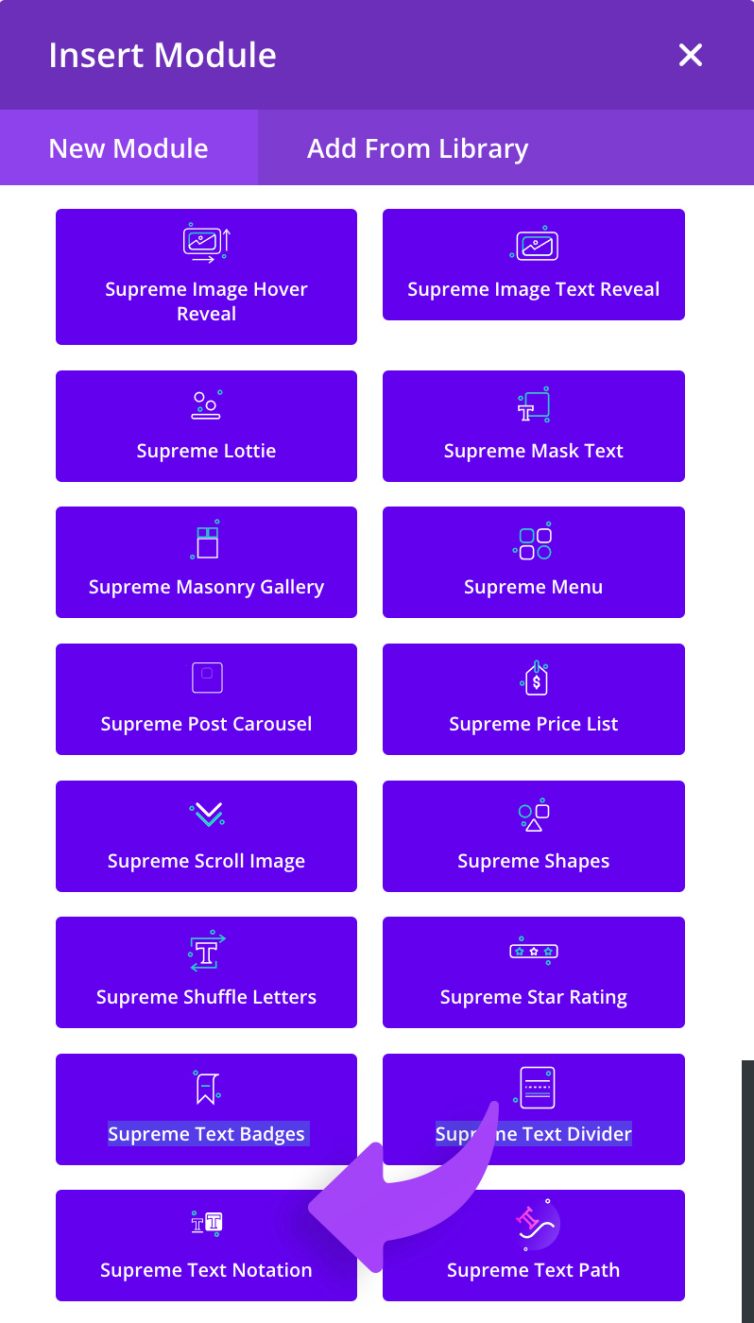Add the Supreme Shapes module
The image size is (754, 1323).
click(533, 837)
